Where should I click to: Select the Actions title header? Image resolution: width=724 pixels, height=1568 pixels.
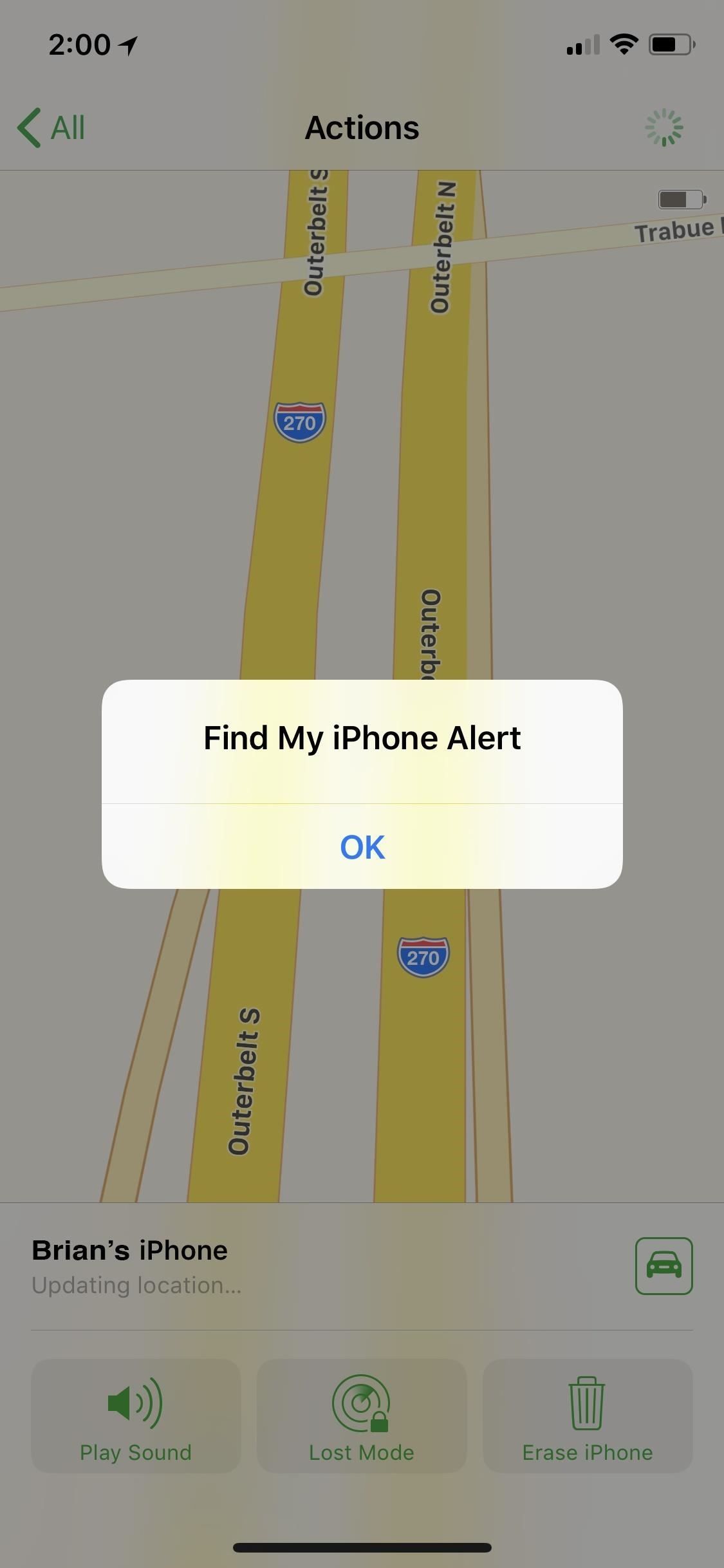[x=362, y=127]
